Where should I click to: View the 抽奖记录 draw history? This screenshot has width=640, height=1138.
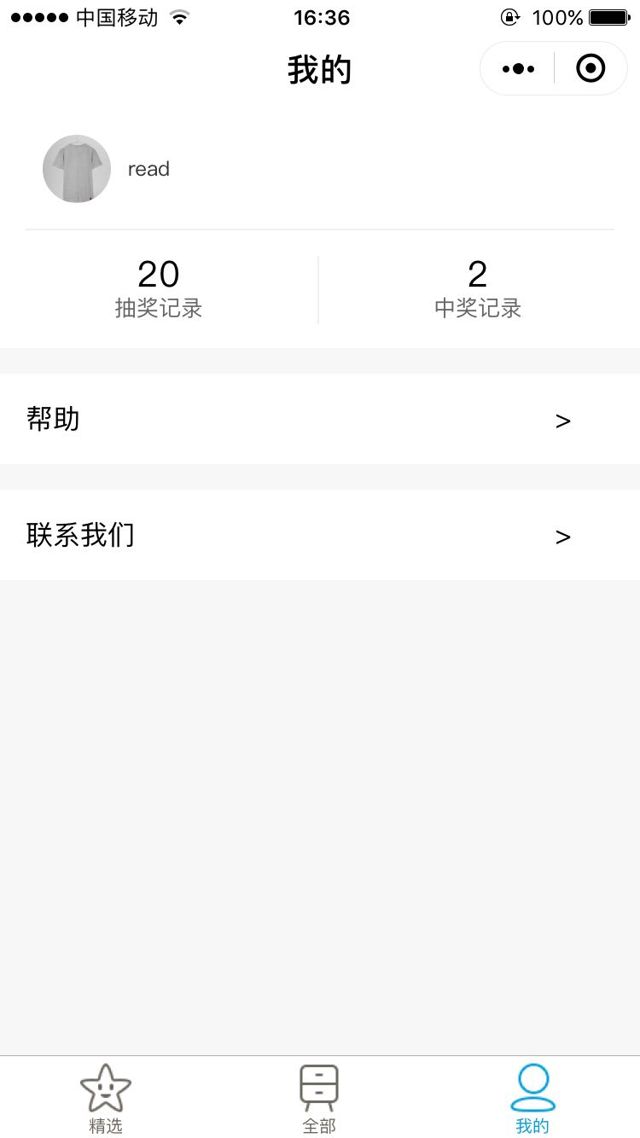159,289
